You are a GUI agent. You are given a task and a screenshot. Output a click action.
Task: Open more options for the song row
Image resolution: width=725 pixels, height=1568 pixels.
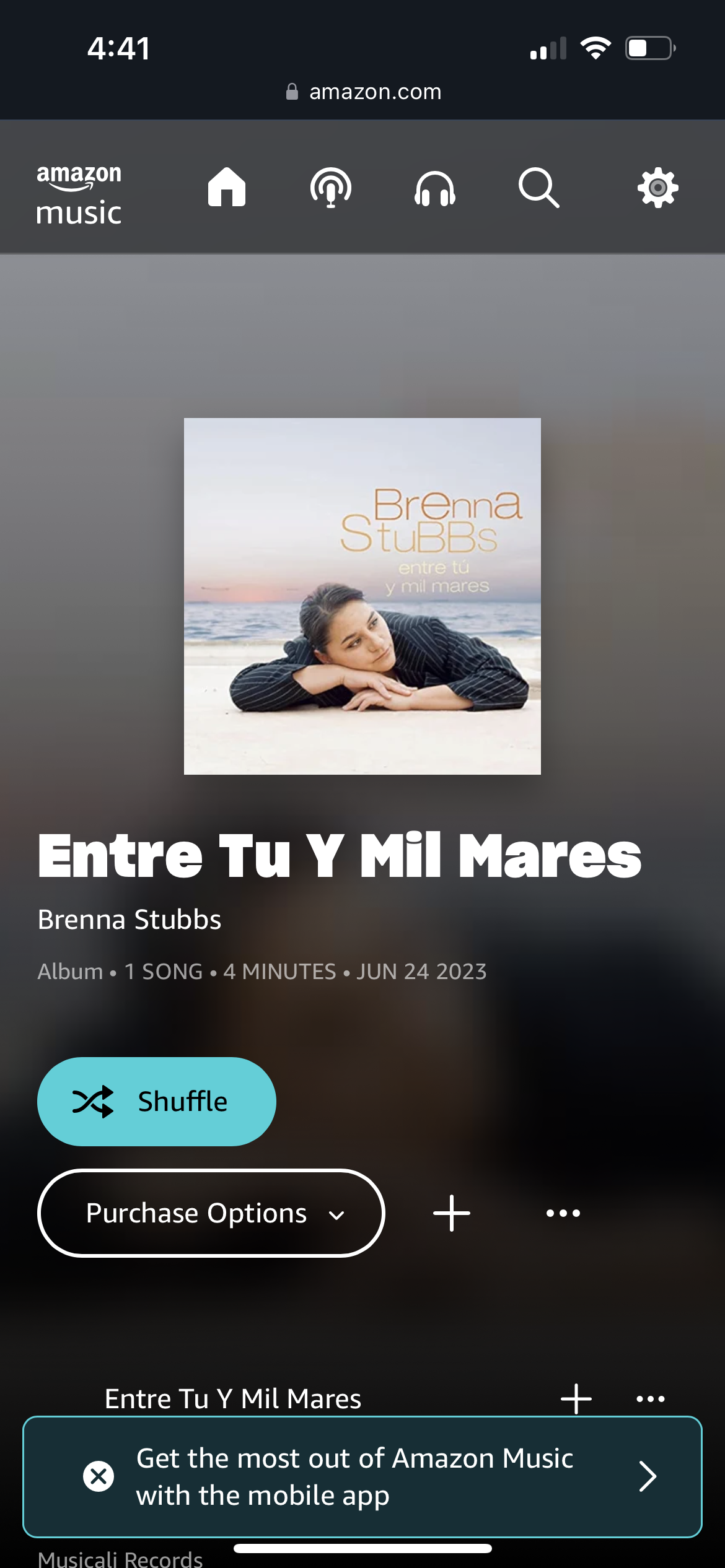651,1398
